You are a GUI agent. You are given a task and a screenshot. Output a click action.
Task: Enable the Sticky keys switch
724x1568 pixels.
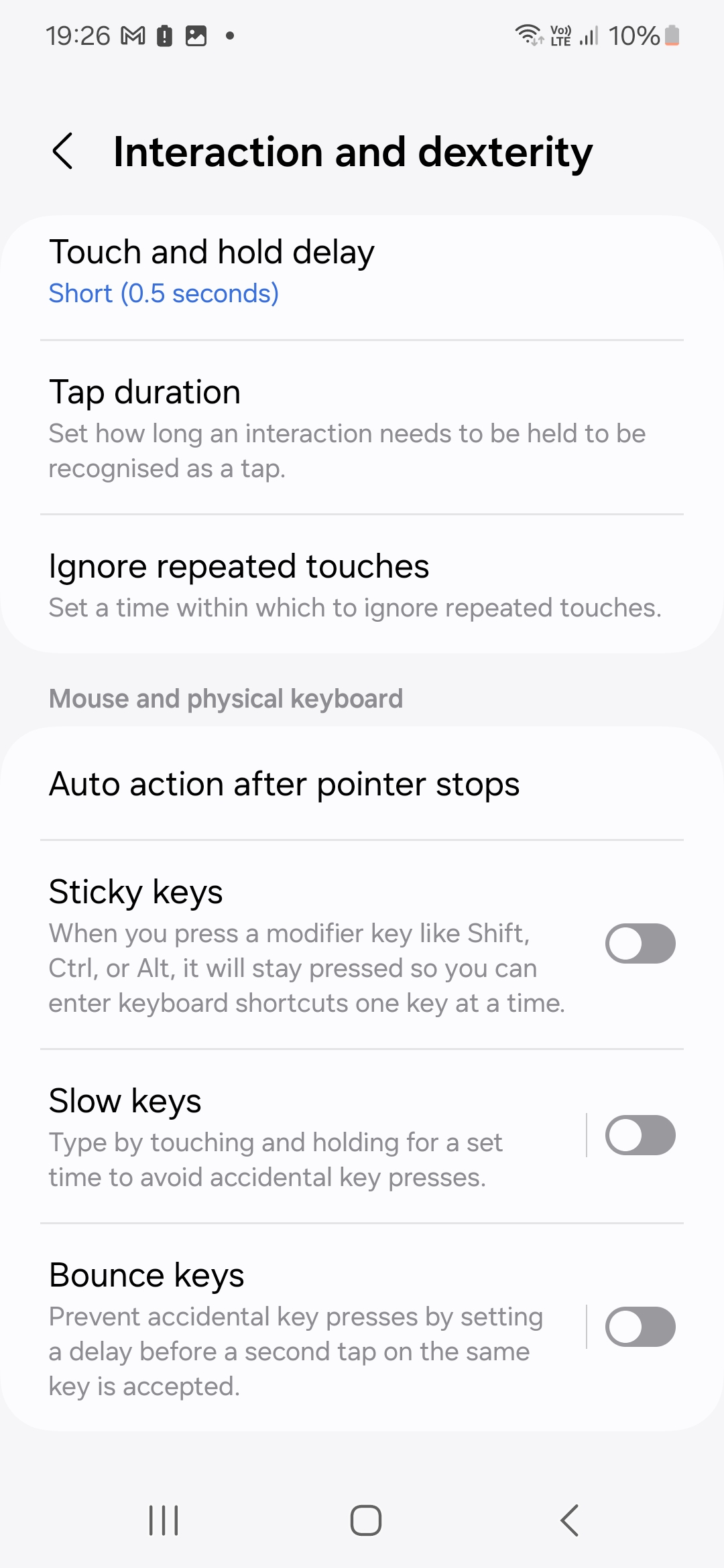[640, 943]
